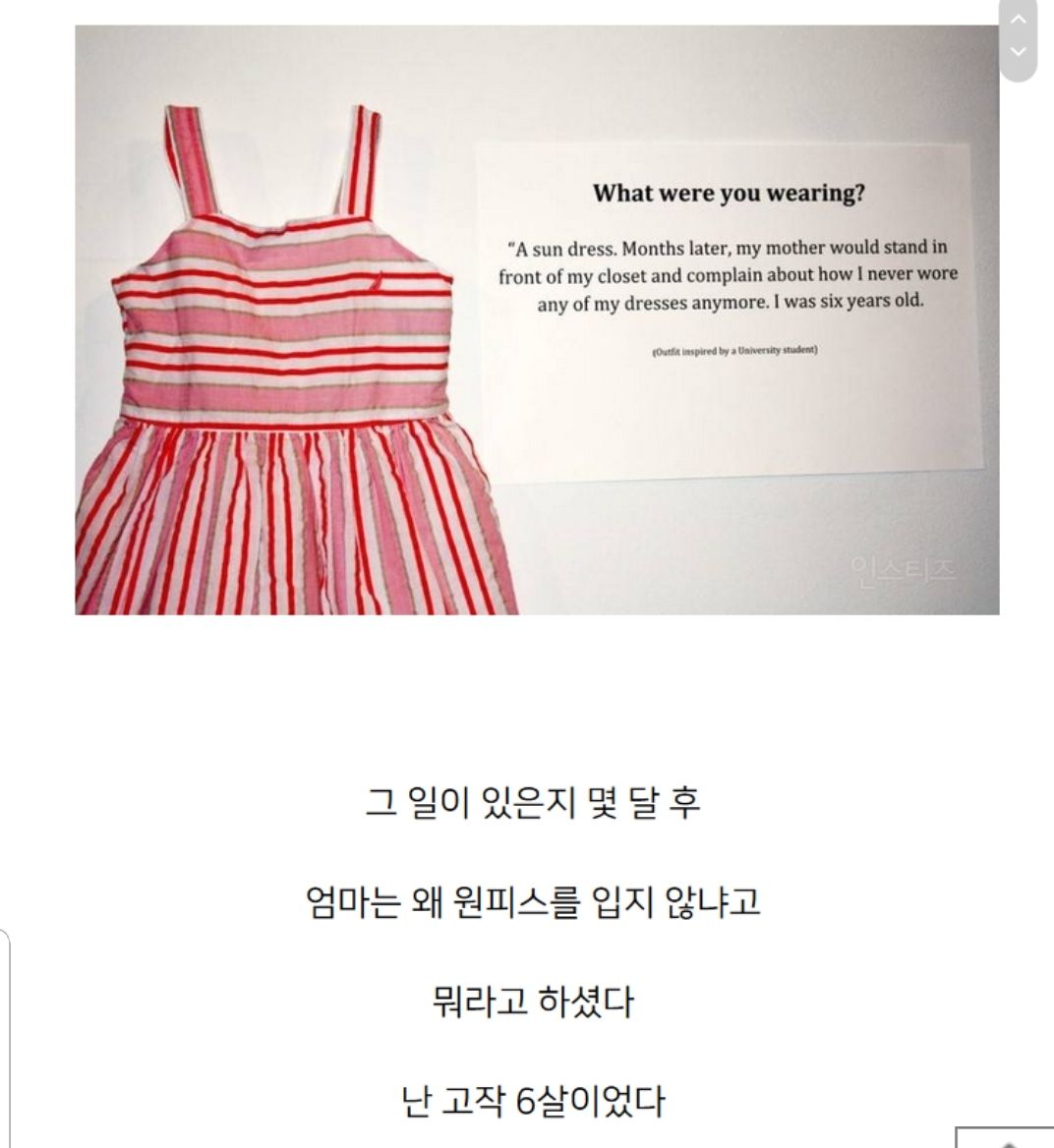Tap the up chevron to jump to top
The height and width of the screenshot is (1148, 1054).
pyautogui.click(x=1019, y=19)
